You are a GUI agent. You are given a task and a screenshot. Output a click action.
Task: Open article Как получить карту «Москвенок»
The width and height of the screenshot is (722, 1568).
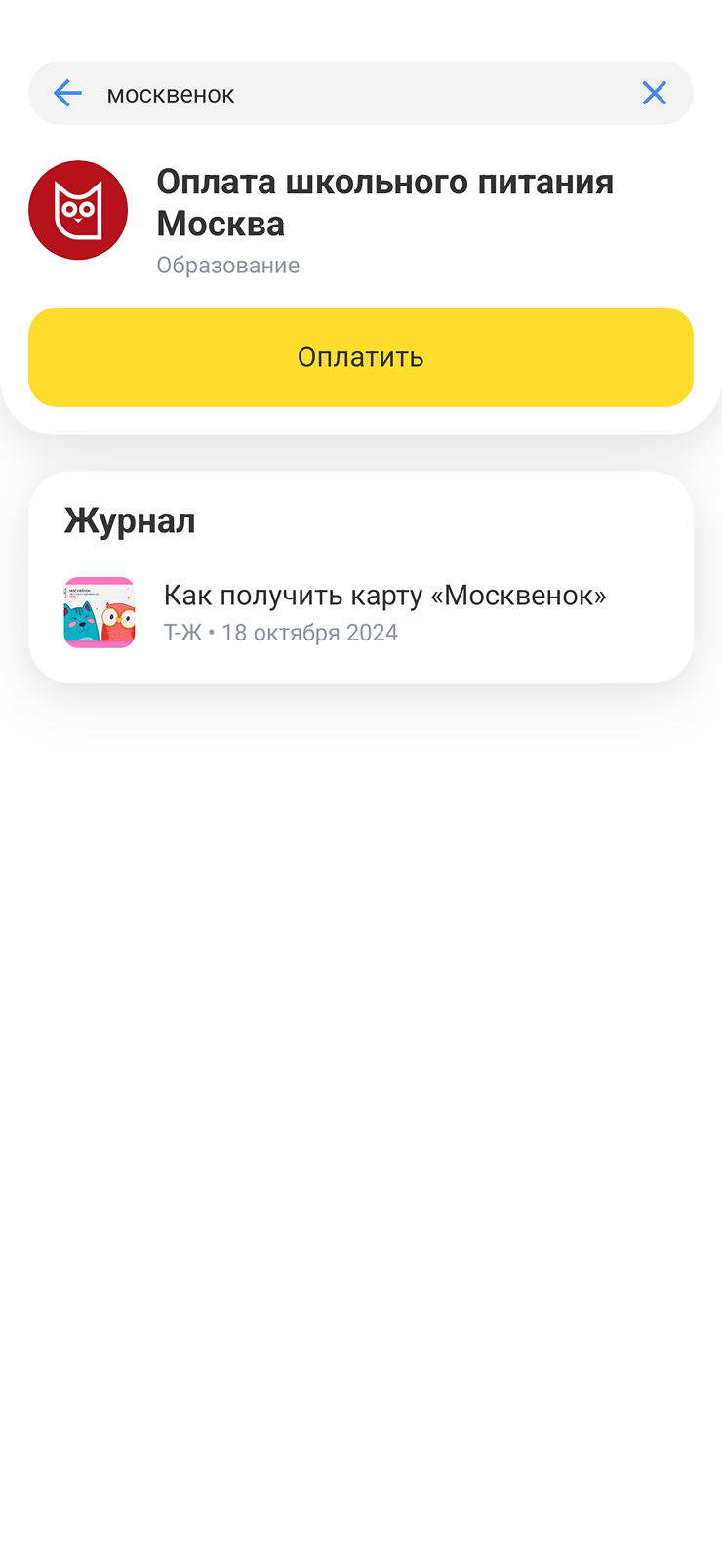coord(384,611)
